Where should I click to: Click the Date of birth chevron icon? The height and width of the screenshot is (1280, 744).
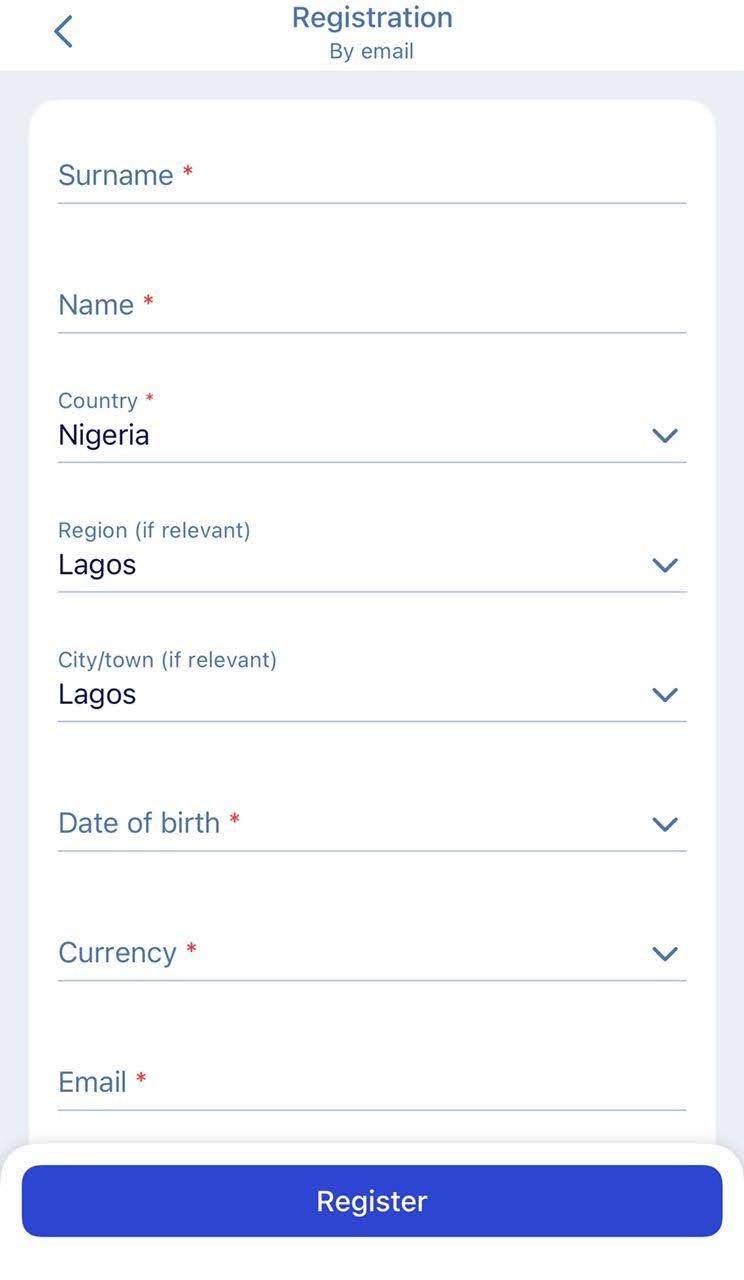(664, 823)
